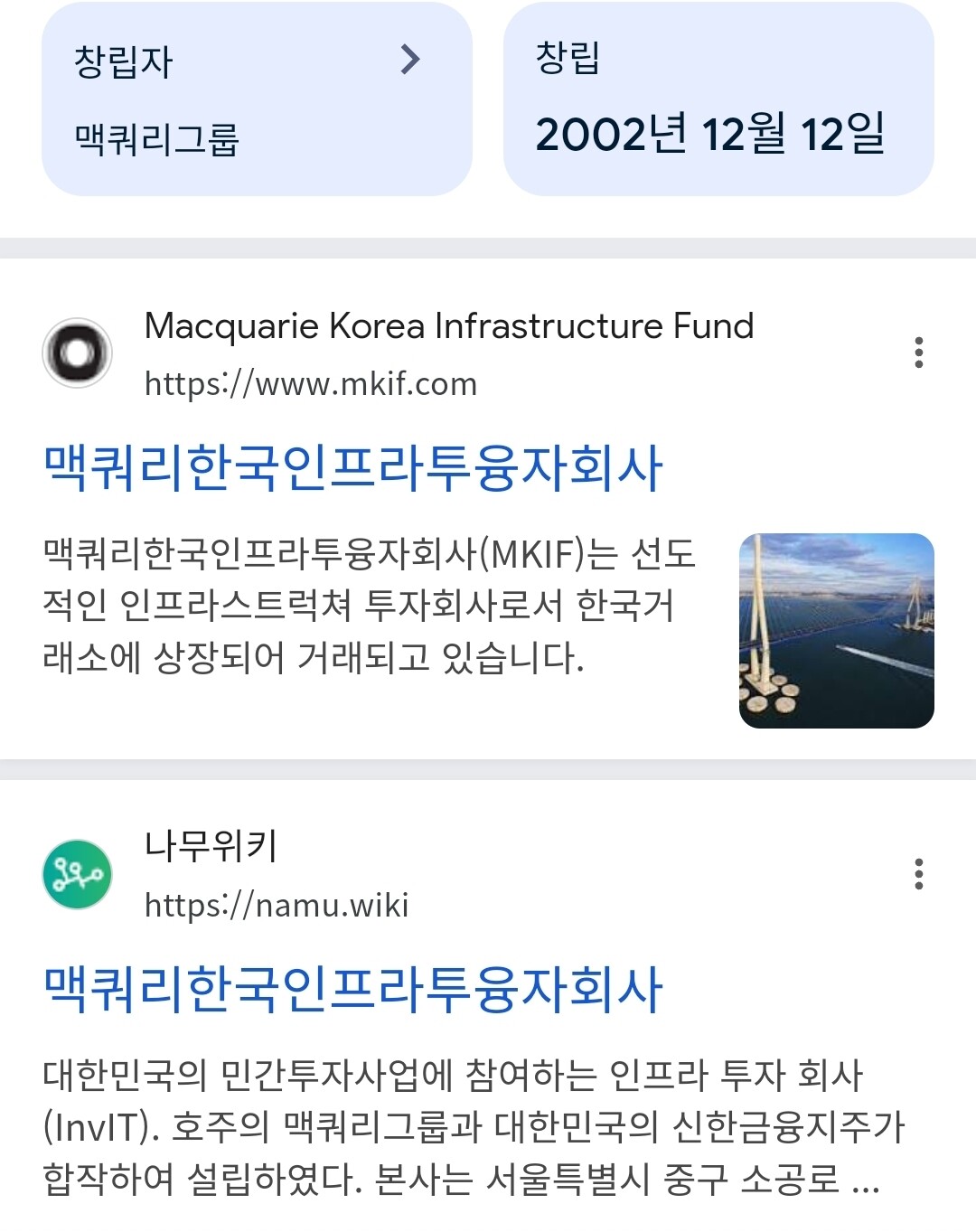Open the 창립 2002년 12월 12일 card
Image resolution: width=976 pixels, height=1232 pixels.
718,99
